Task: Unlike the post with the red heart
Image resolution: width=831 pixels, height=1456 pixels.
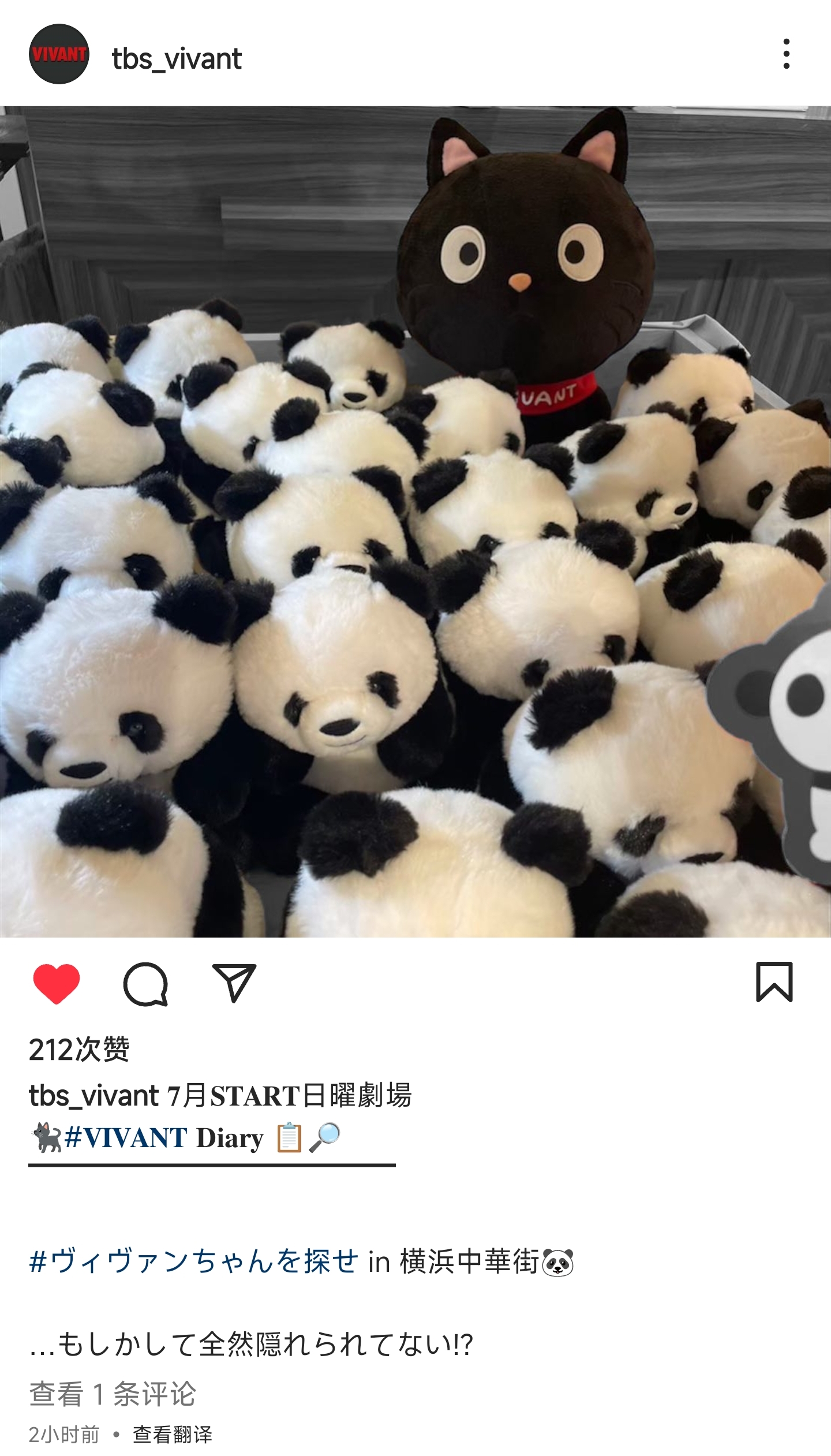Action: [x=56, y=983]
